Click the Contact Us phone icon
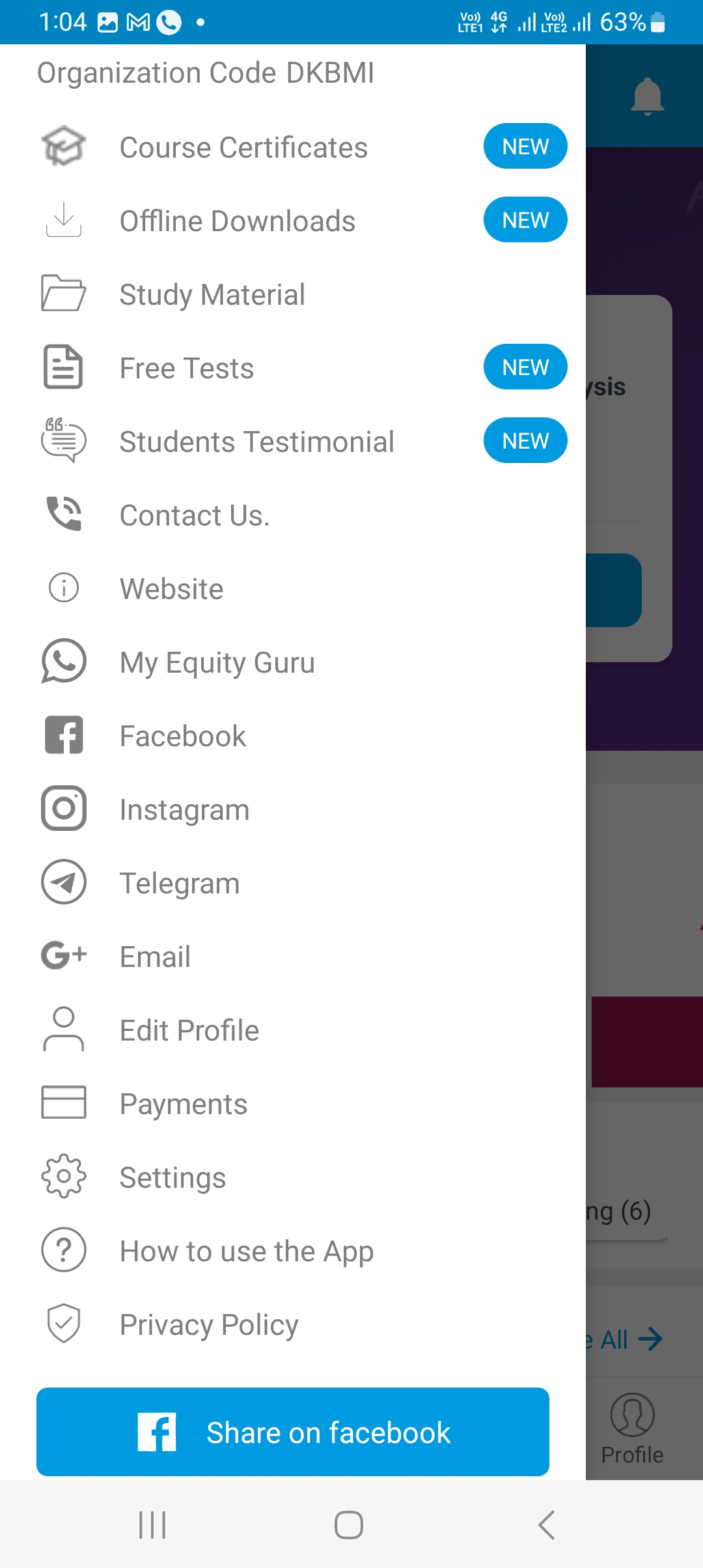 pyautogui.click(x=63, y=514)
